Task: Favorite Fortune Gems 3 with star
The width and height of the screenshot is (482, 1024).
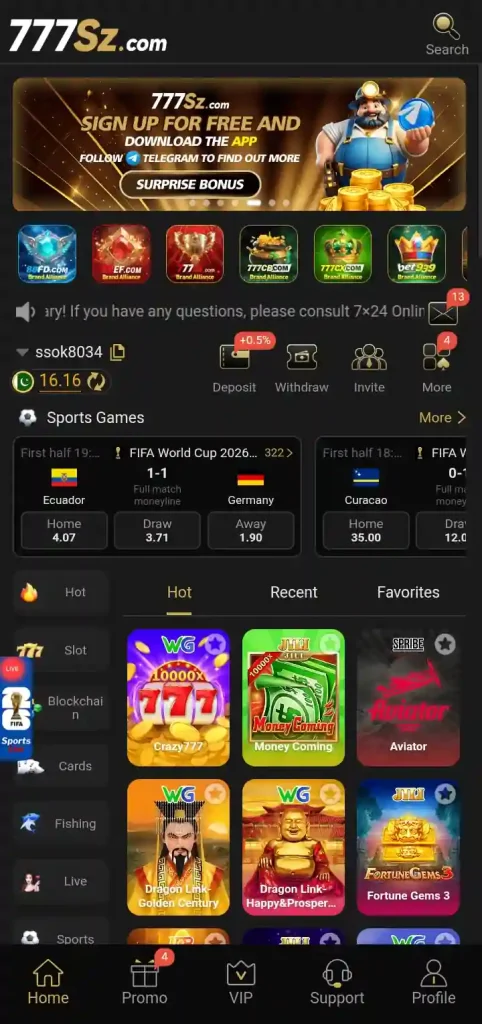Action: pos(445,794)
